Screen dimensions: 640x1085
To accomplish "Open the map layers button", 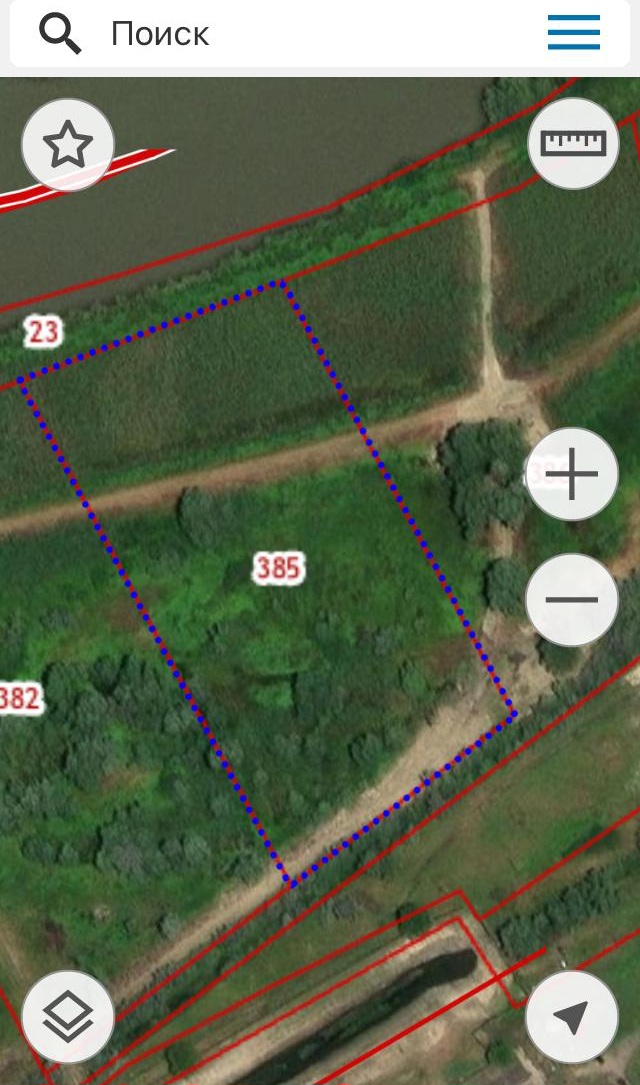I will point(68,1016).
